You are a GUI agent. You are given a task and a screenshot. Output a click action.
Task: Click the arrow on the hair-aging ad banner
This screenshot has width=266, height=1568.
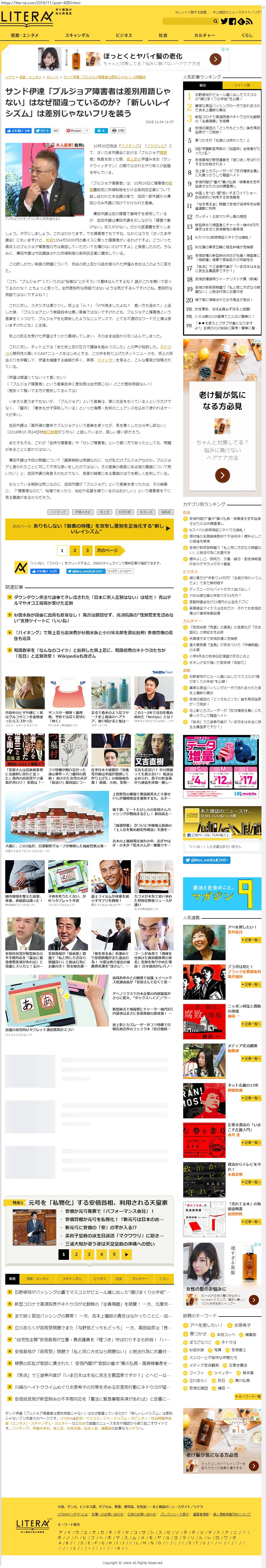[x=215, y=59]
